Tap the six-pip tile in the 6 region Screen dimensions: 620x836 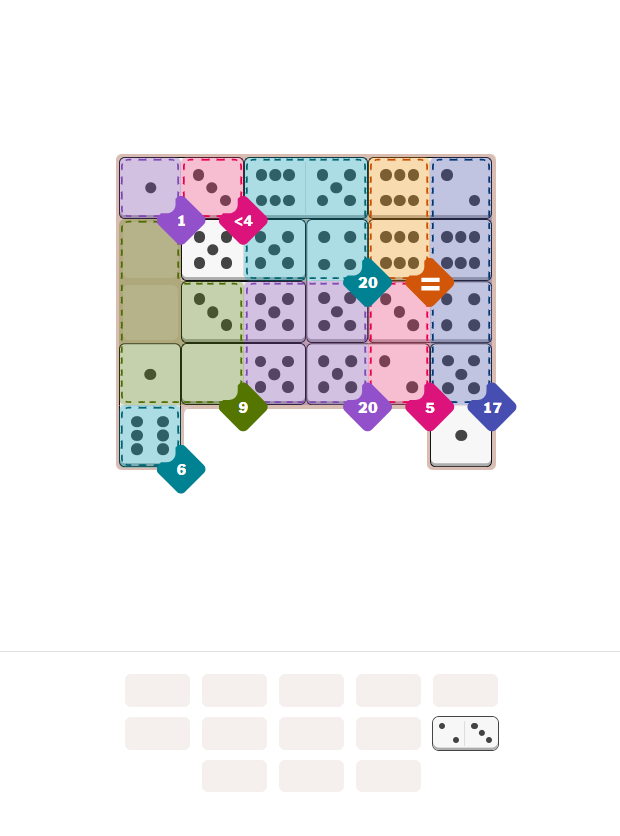[150, 435]
